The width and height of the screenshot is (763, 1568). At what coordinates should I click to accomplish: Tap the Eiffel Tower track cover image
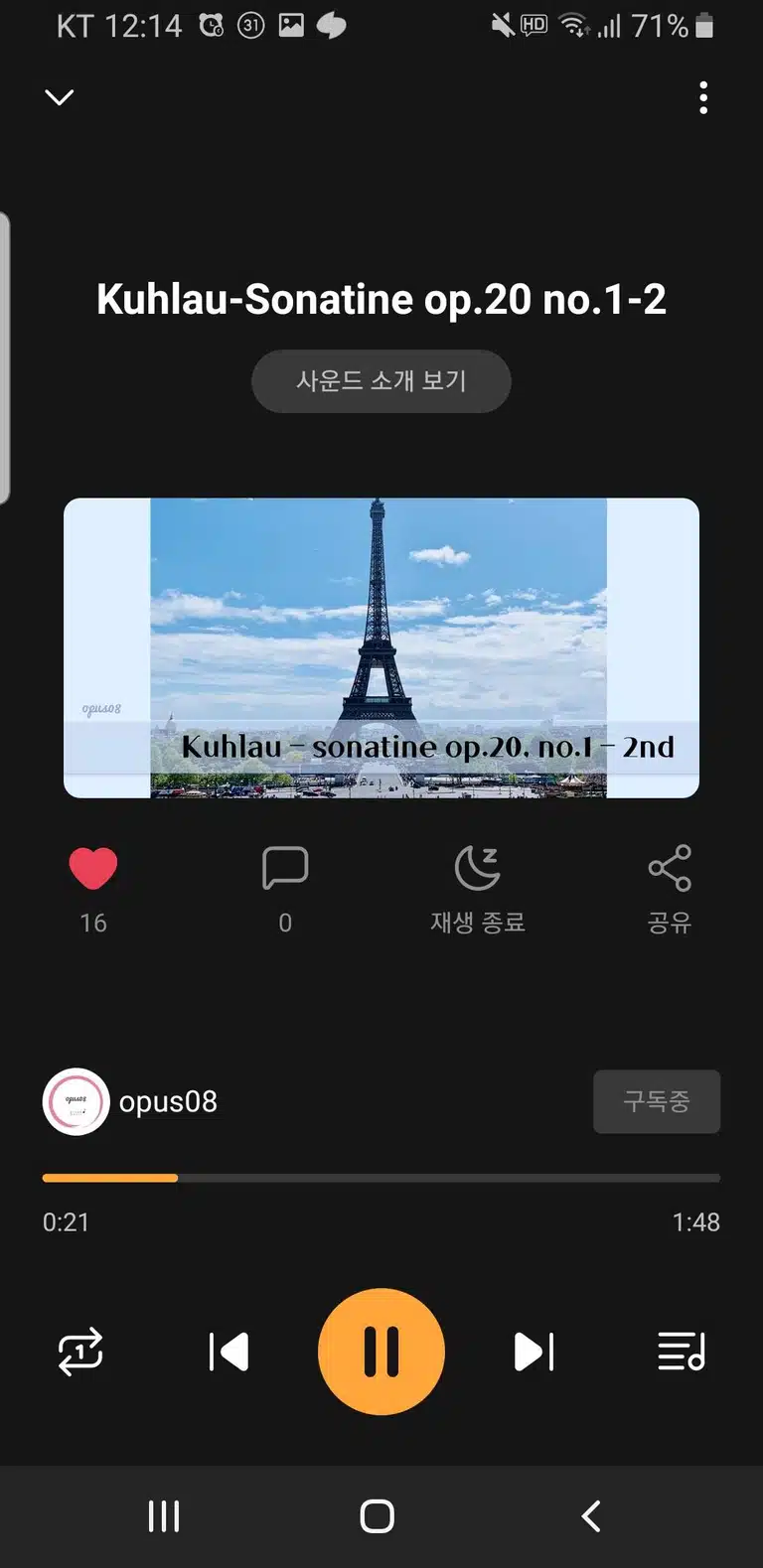point(381,647)
